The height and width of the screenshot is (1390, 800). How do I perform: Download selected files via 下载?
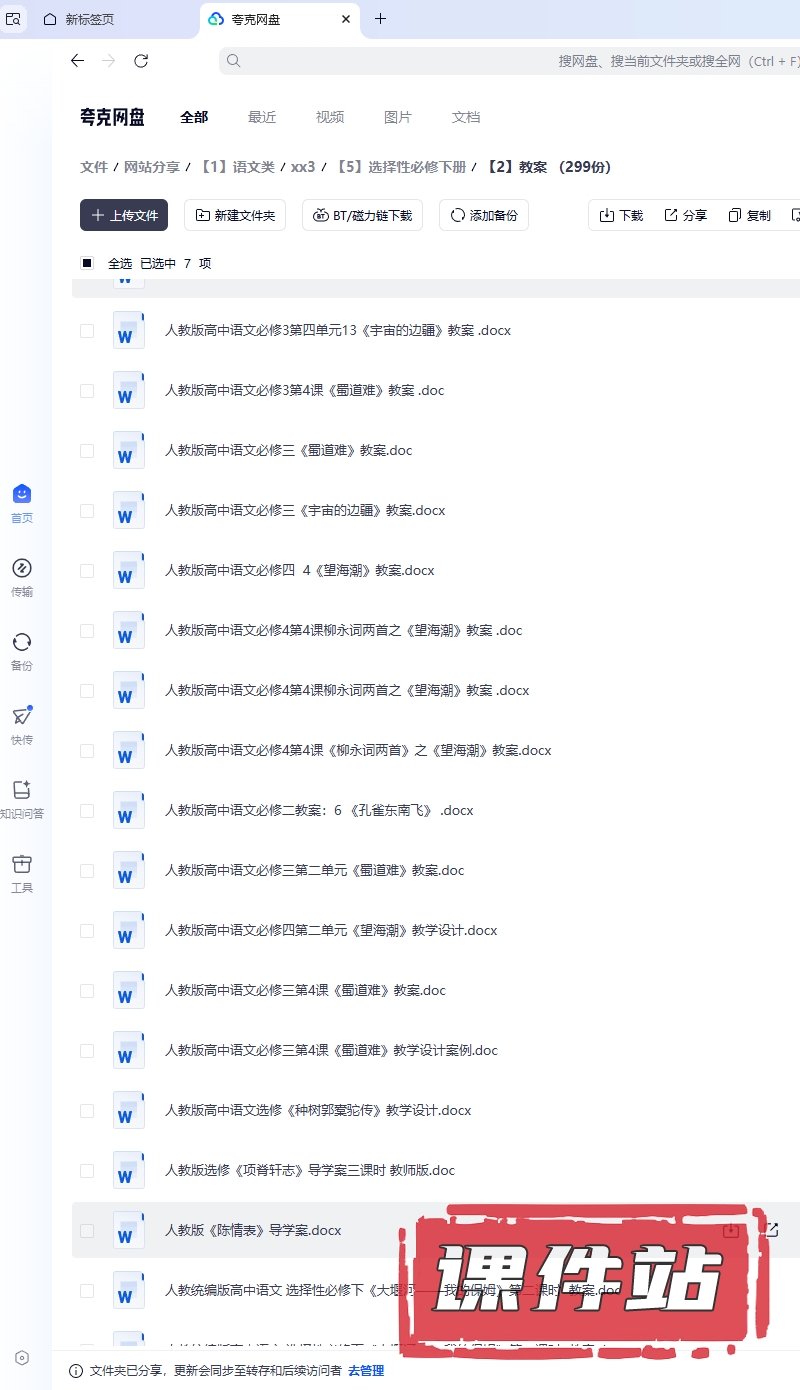coord(621,215)
